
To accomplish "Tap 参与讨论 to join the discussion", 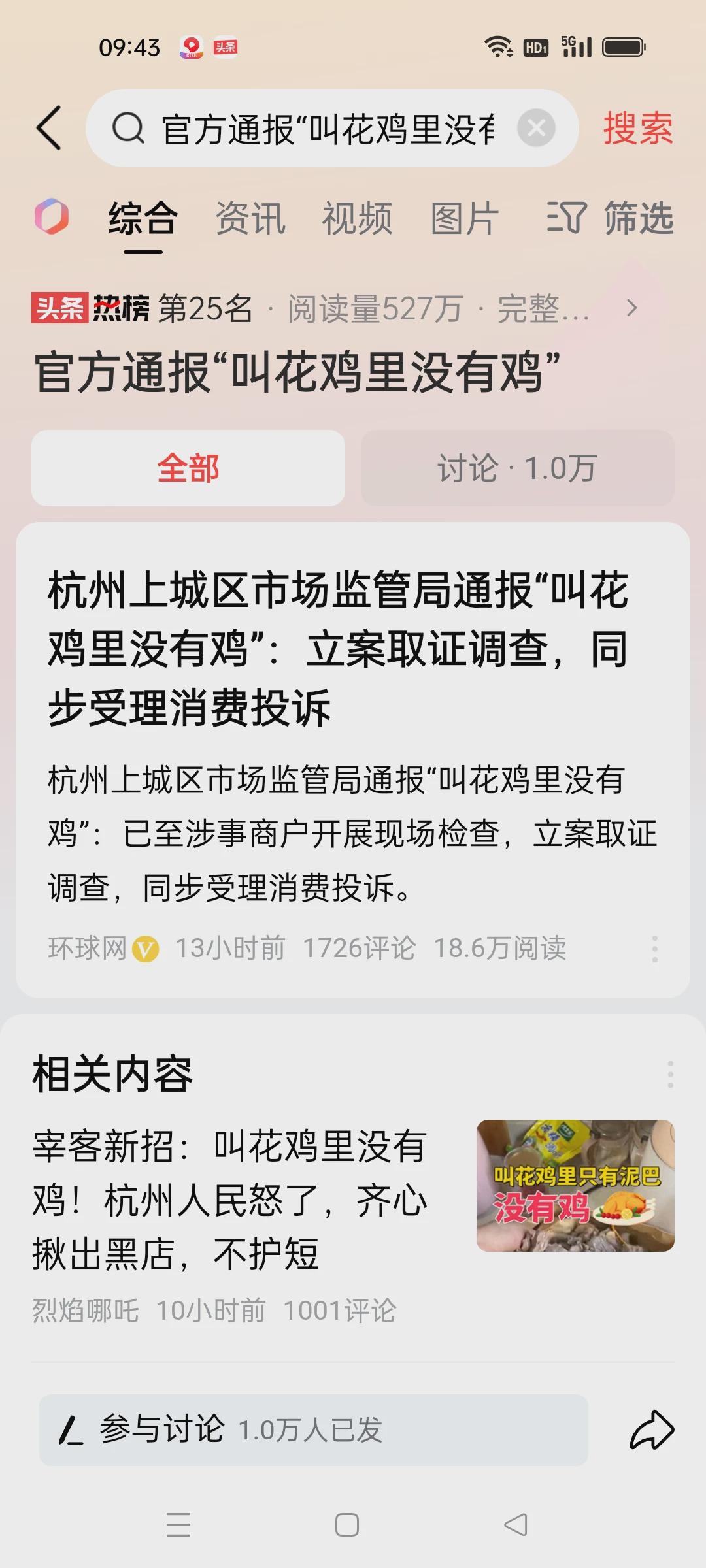I will point(313,1429).
